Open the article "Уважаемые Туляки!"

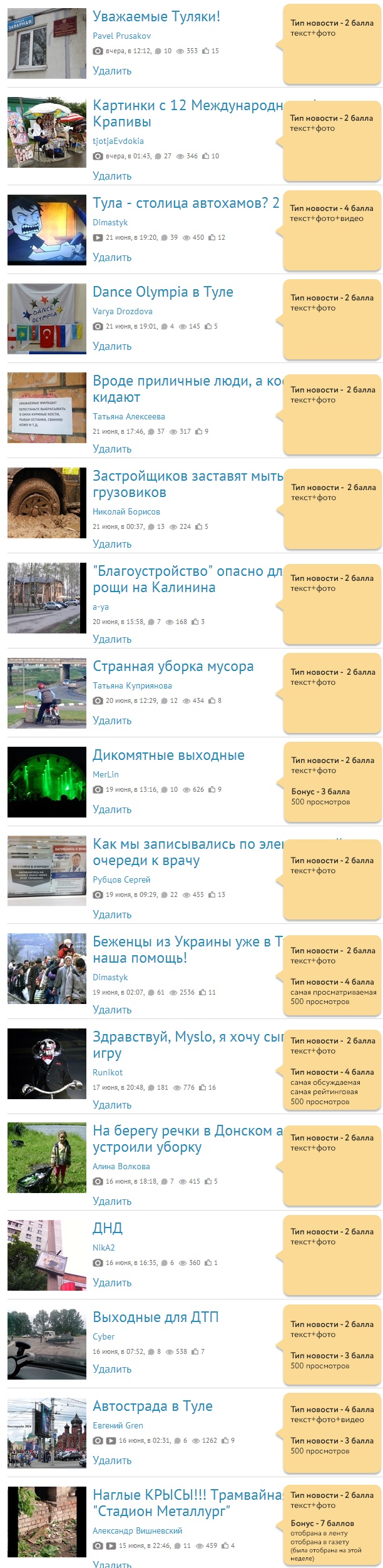pos(156,17)
